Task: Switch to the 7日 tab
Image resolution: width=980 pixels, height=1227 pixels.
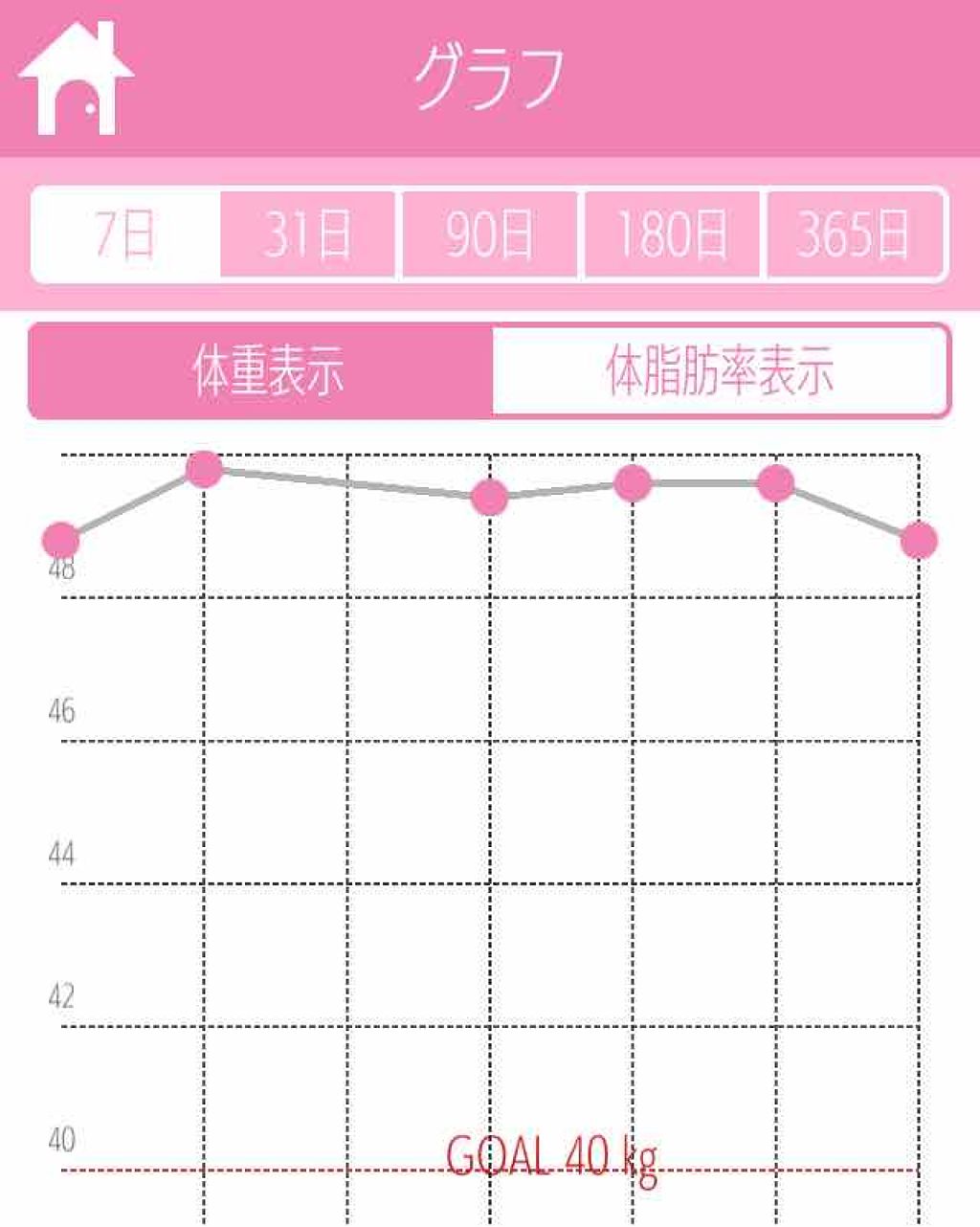Action: (x=124, y=231)
